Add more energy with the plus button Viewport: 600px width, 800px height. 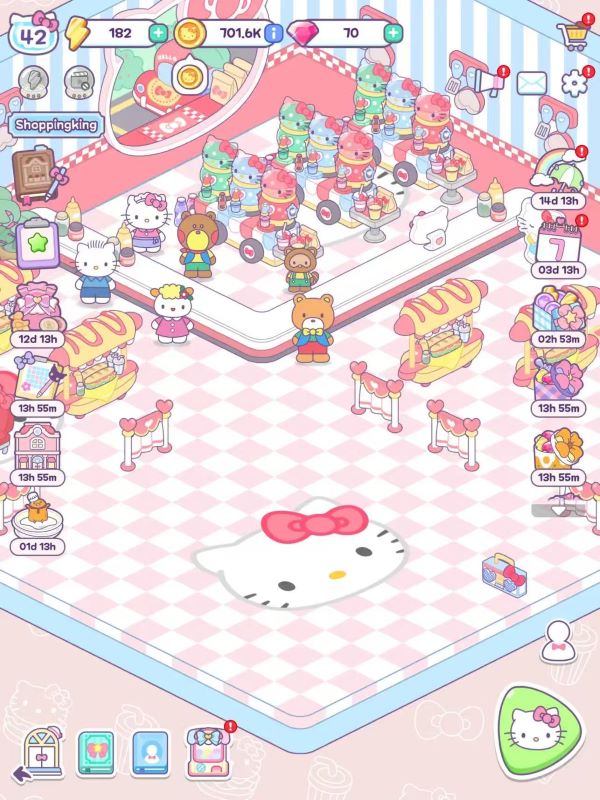coord(159,33)
